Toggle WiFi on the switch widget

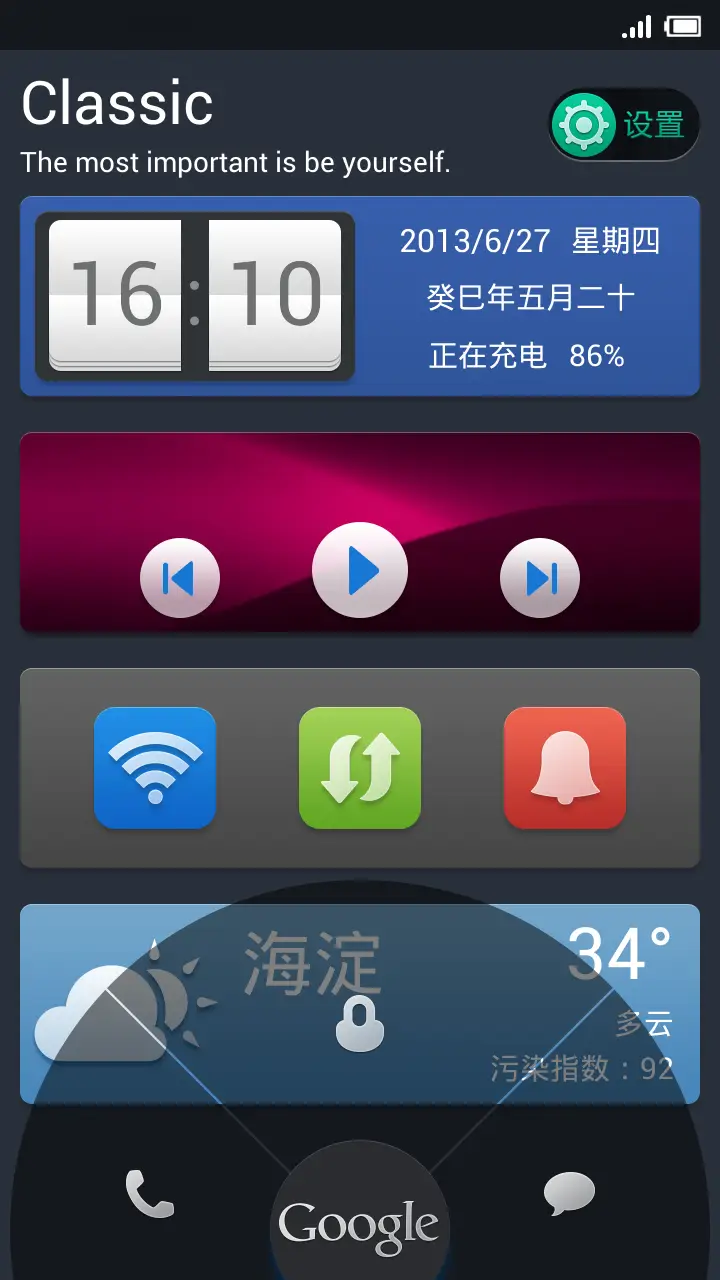155,767
